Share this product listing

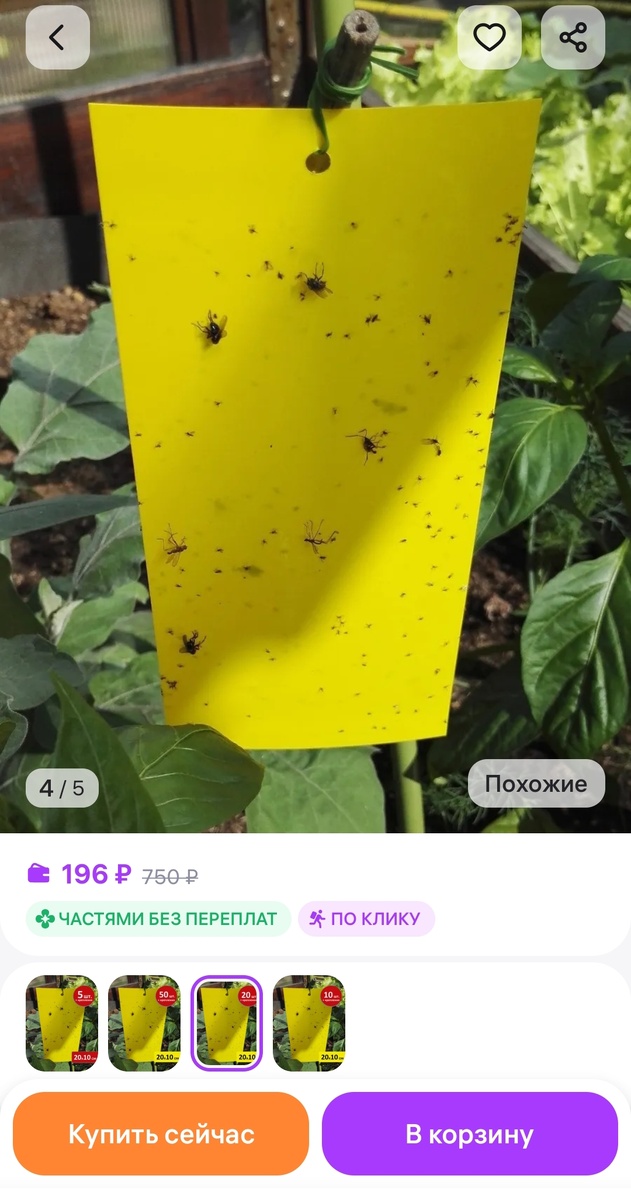(573, 38)
